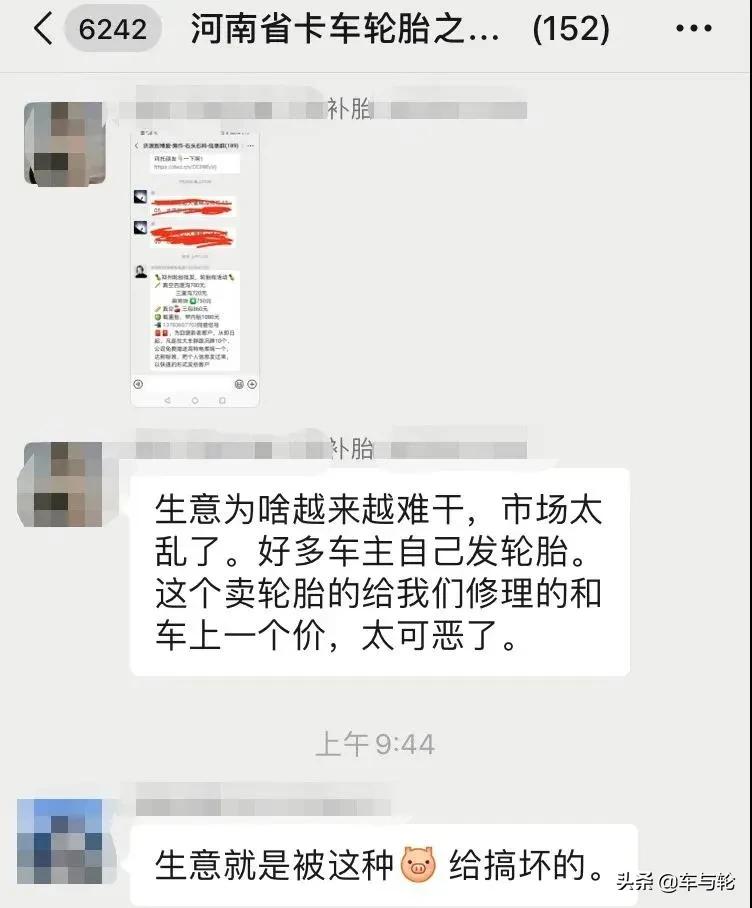
Task: Open avatar beside the '生意为啥越来越难干' message
Action: [x=62, y=483]
